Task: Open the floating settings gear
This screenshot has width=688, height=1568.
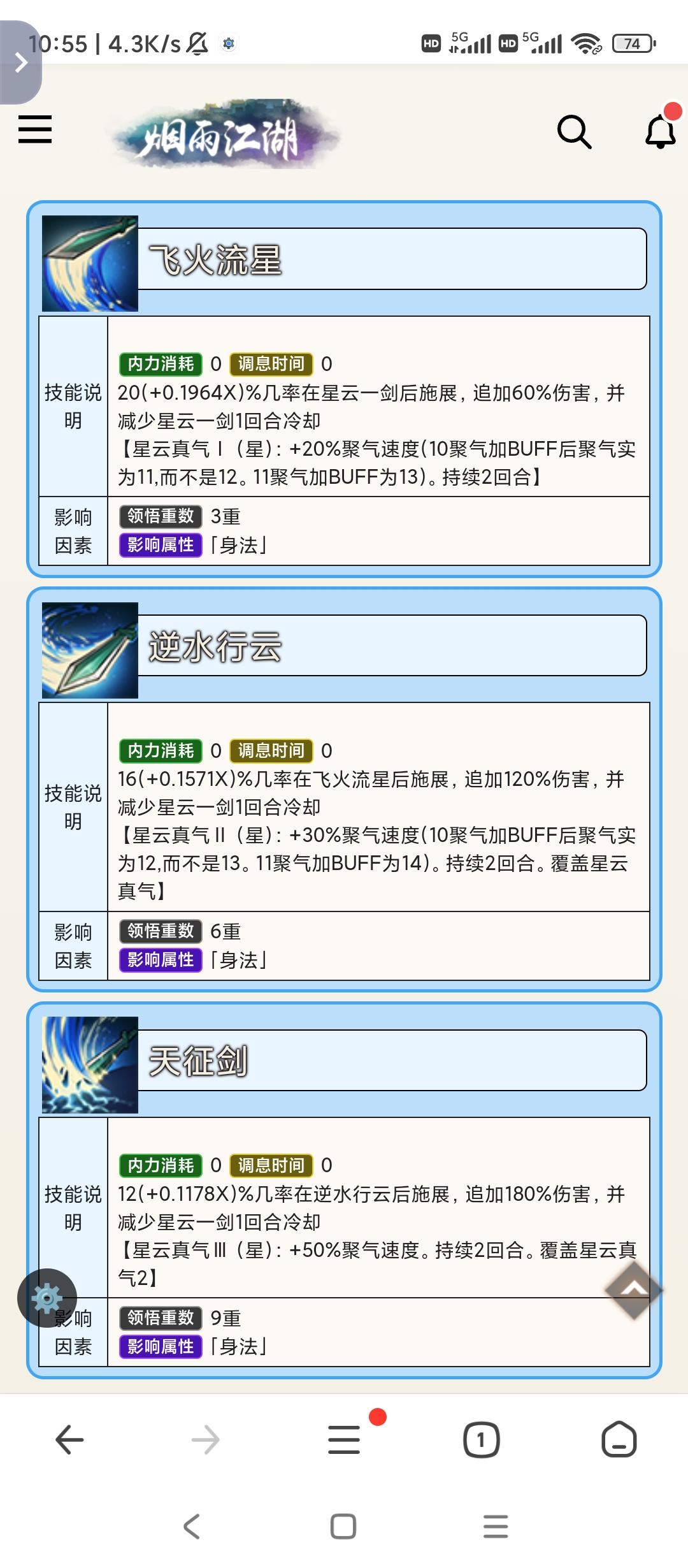Action: point(48,1298)
